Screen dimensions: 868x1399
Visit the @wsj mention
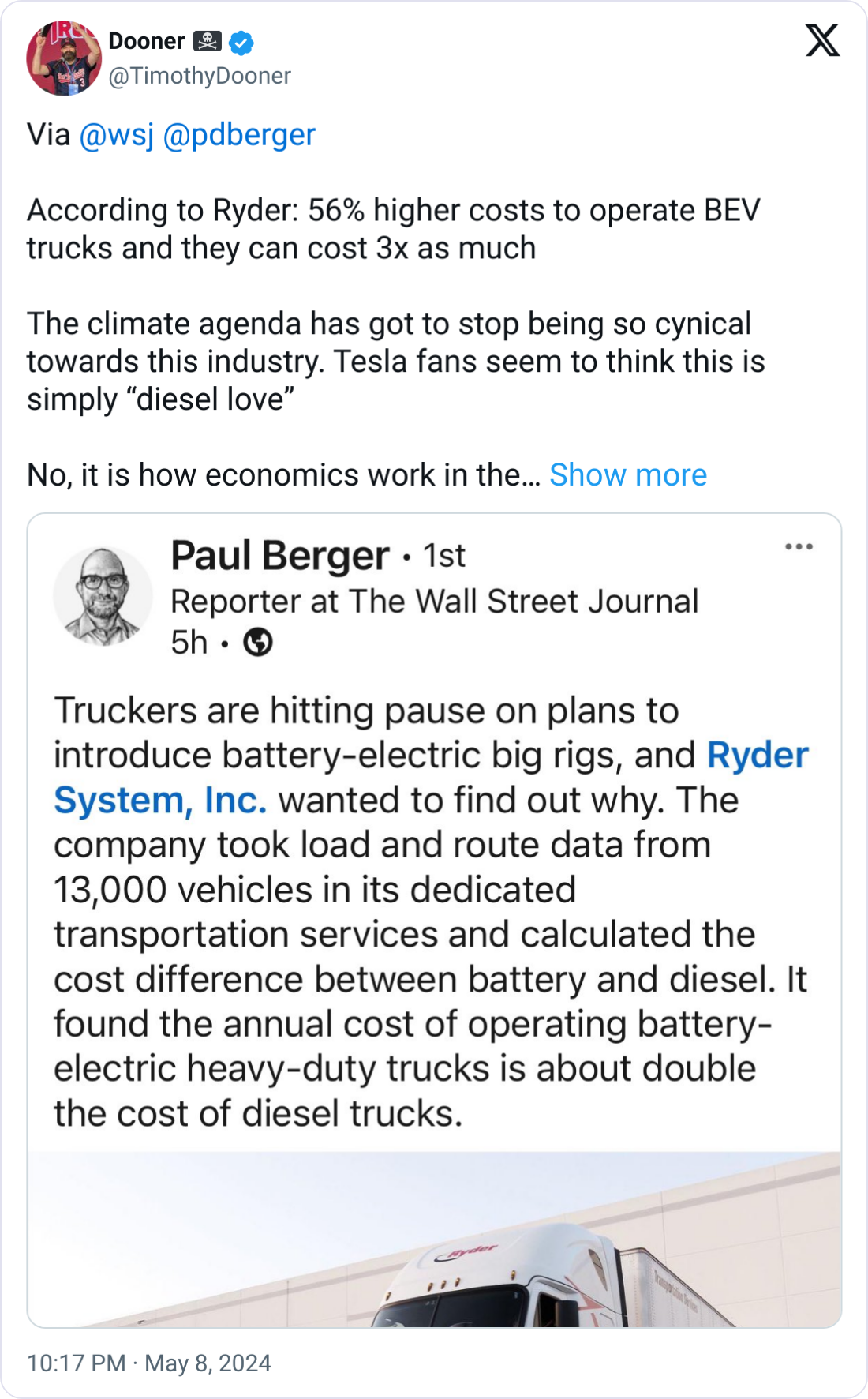point(117,135)
